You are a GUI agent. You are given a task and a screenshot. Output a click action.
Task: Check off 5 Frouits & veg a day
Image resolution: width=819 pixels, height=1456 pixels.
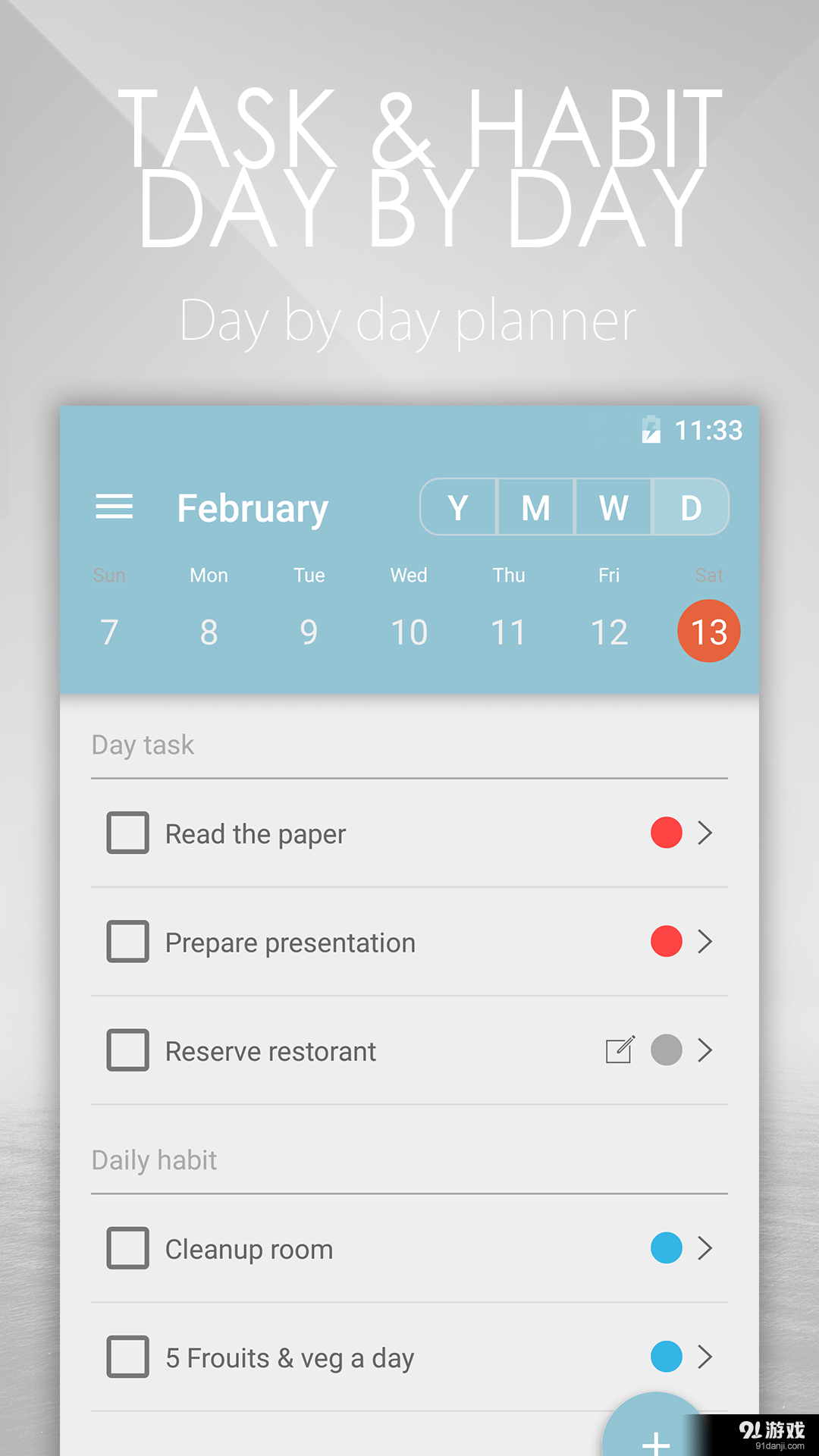127,1357
